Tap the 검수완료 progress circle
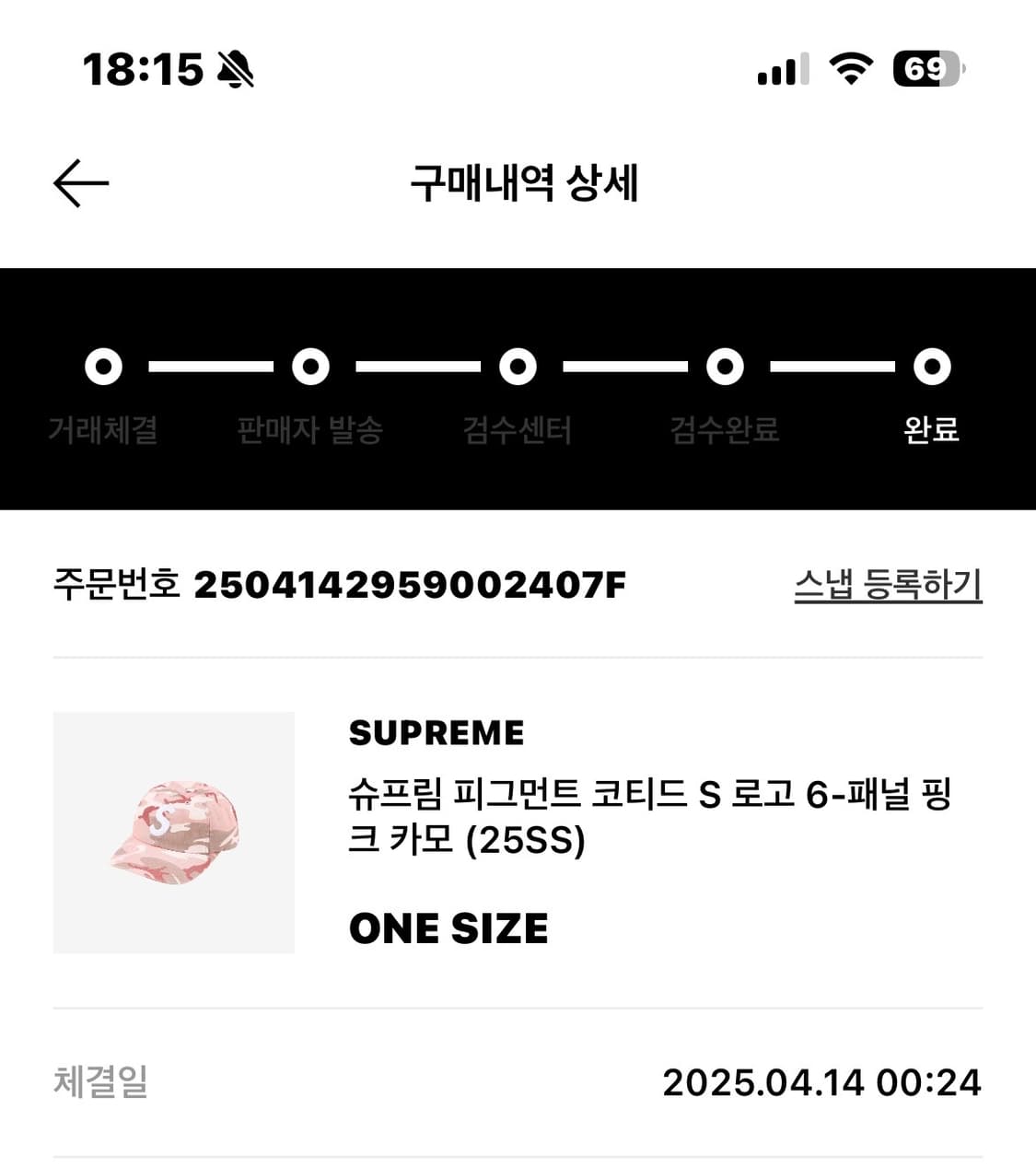The height and width of the screenshot is (1167, 1036). click(725, 366)
